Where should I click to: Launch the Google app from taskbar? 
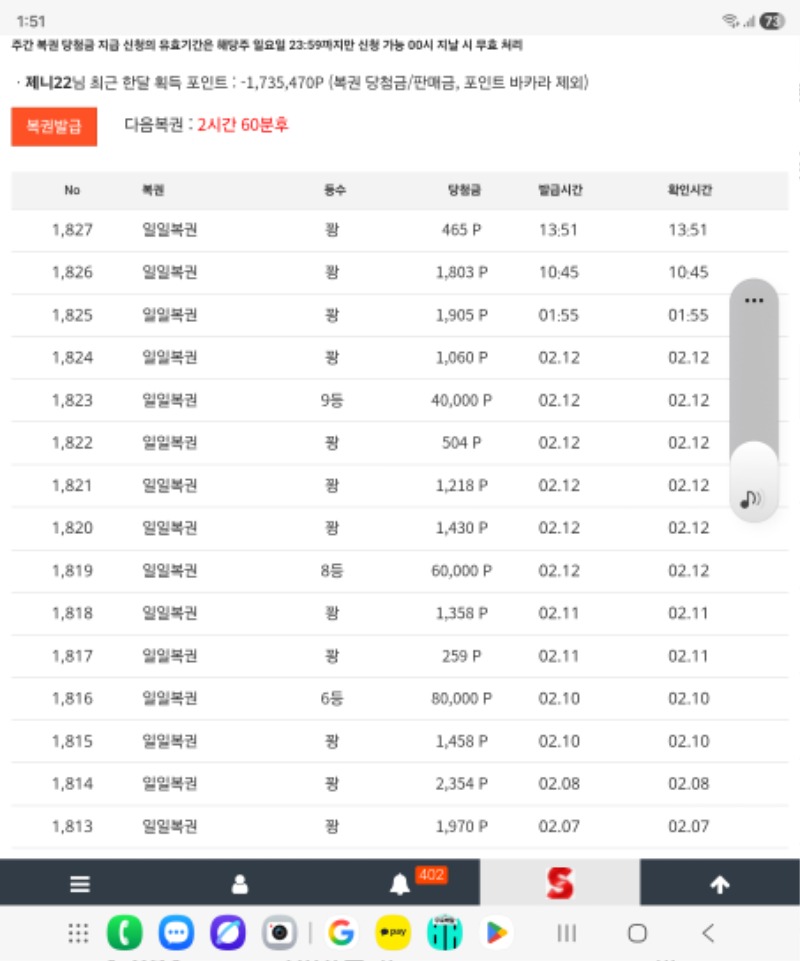point(341,934)
